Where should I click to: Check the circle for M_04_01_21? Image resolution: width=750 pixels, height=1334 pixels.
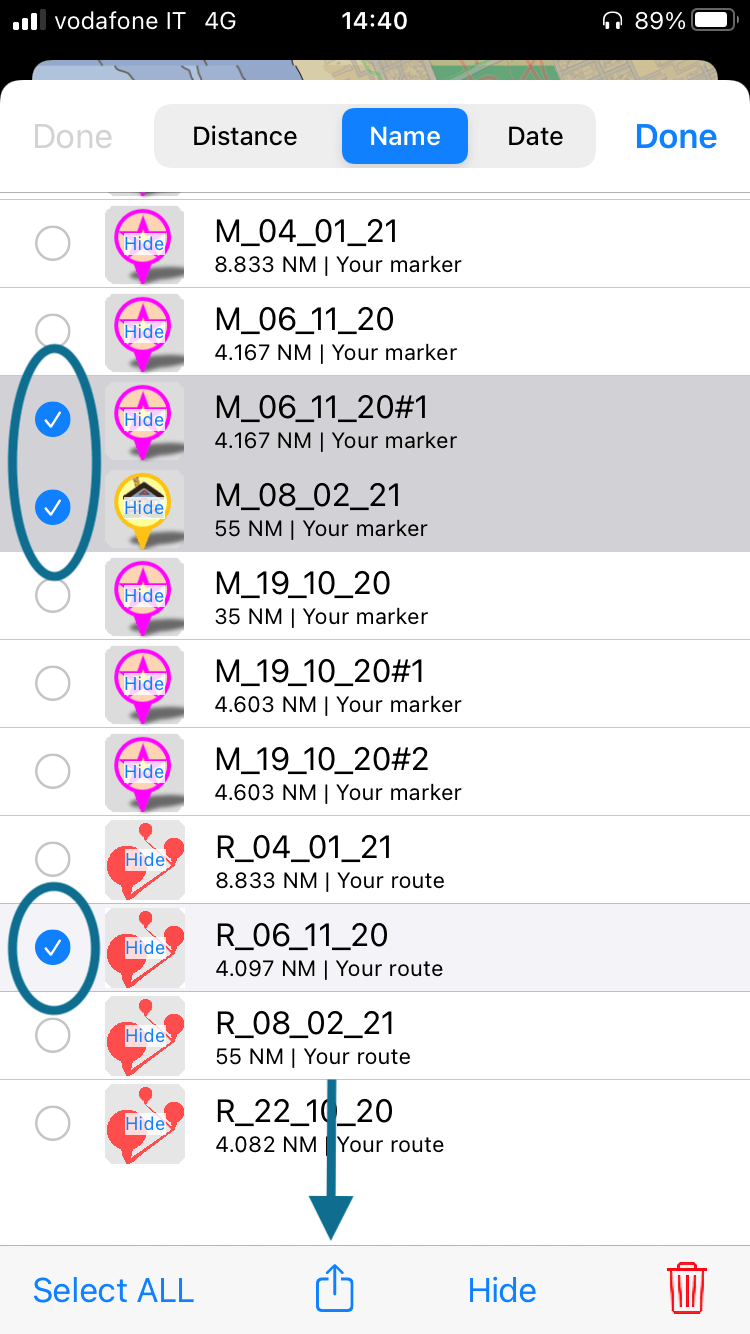[x=52, y=243]
